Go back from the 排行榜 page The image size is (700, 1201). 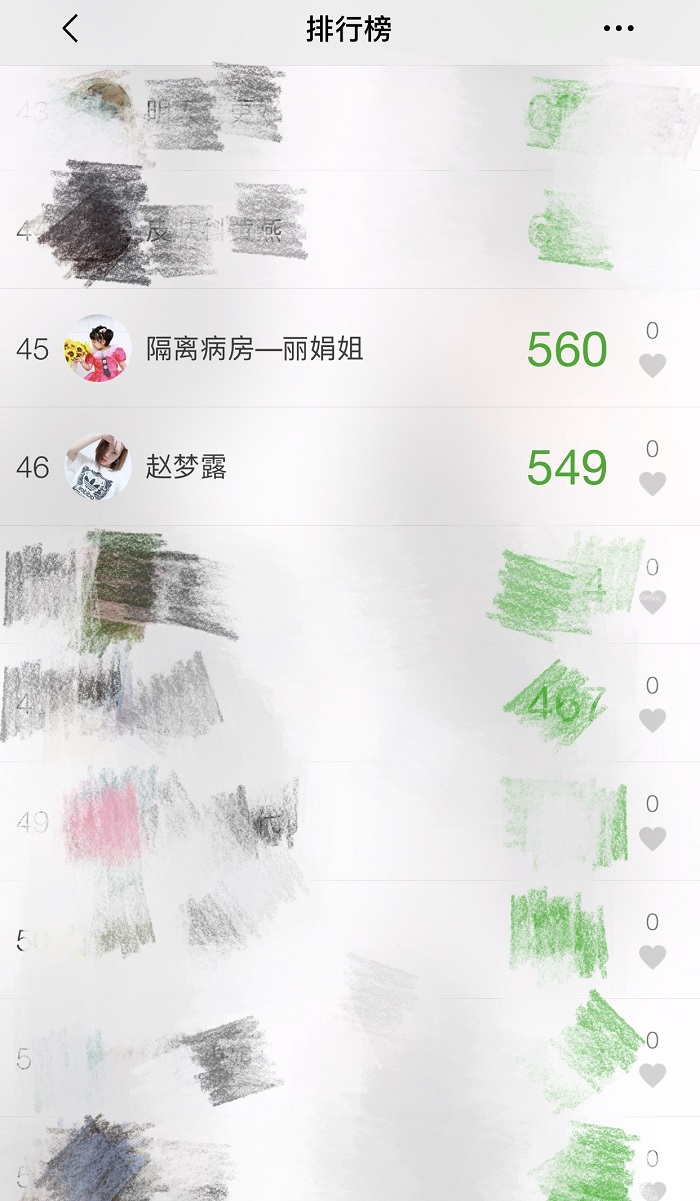point(70,29)
